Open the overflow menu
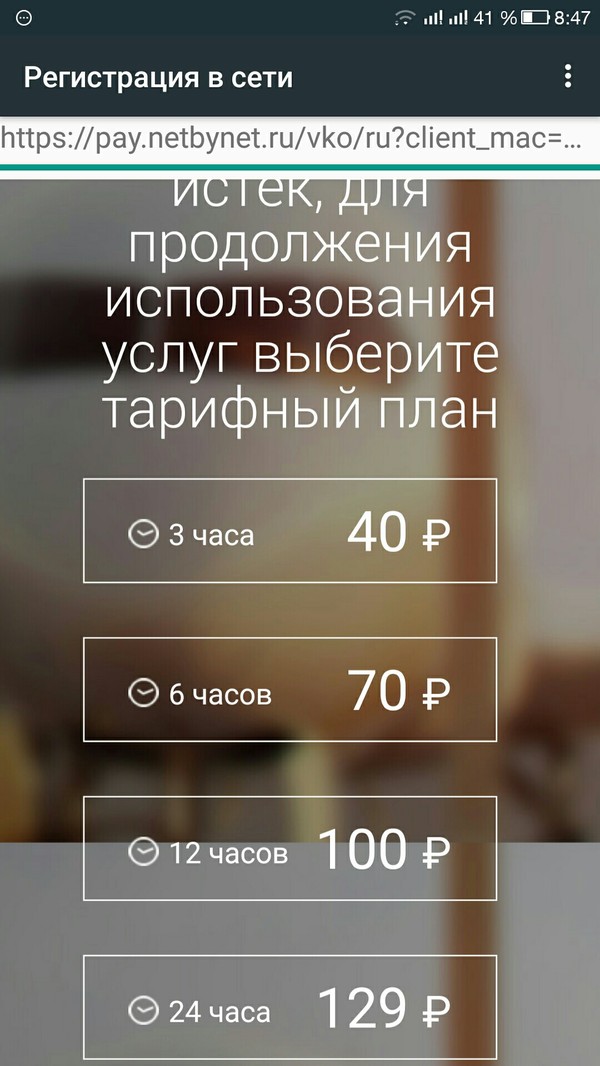The image size is (600, 1066). (568, 76)
